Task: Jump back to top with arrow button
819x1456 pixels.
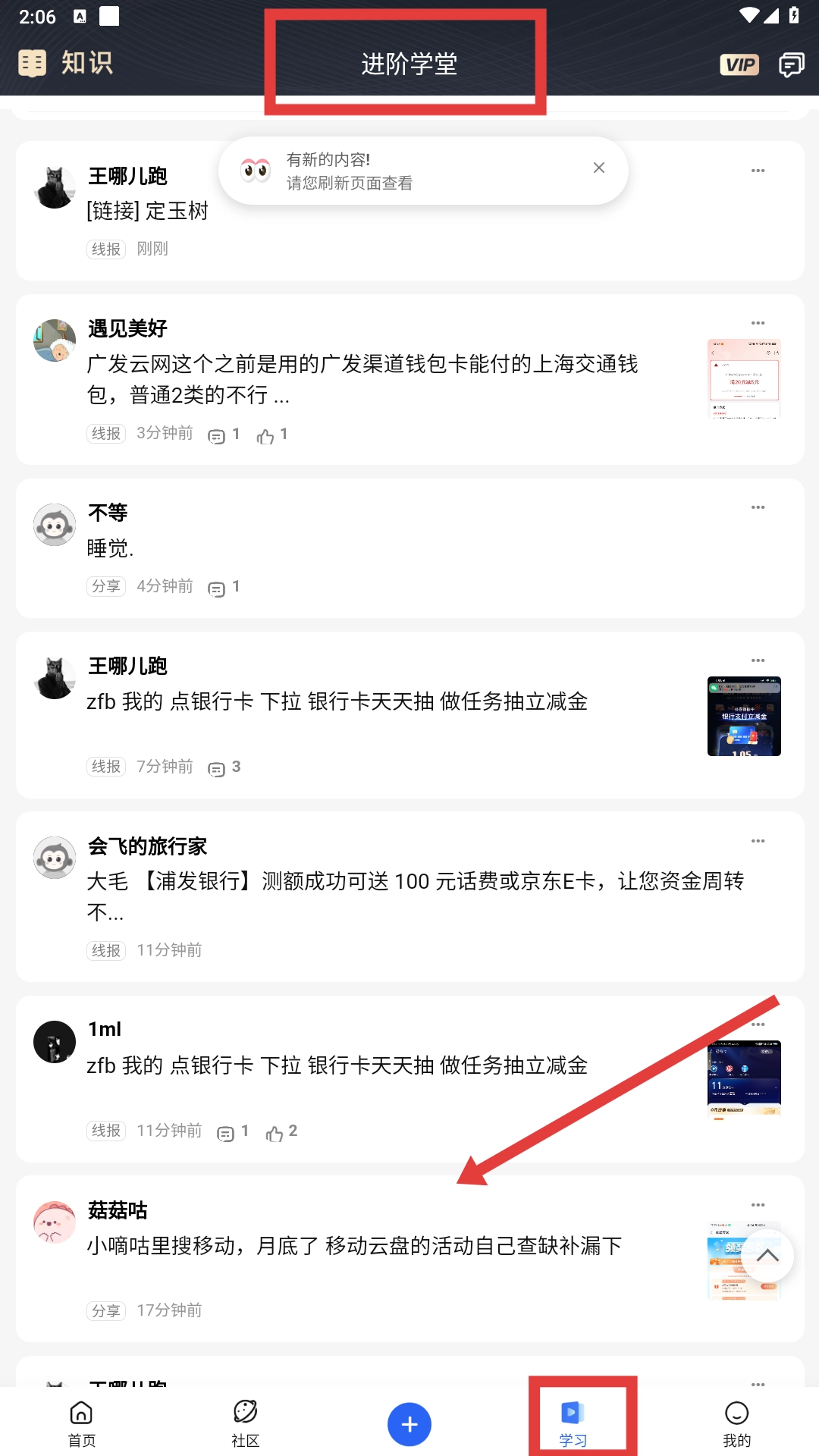Action: [x=767, y=1256]
